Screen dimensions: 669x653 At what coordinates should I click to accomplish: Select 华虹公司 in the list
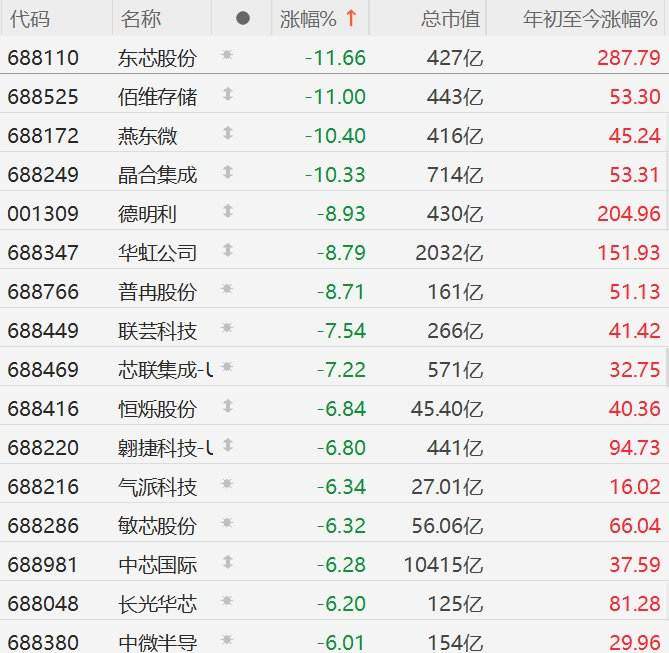coord(157,253)
